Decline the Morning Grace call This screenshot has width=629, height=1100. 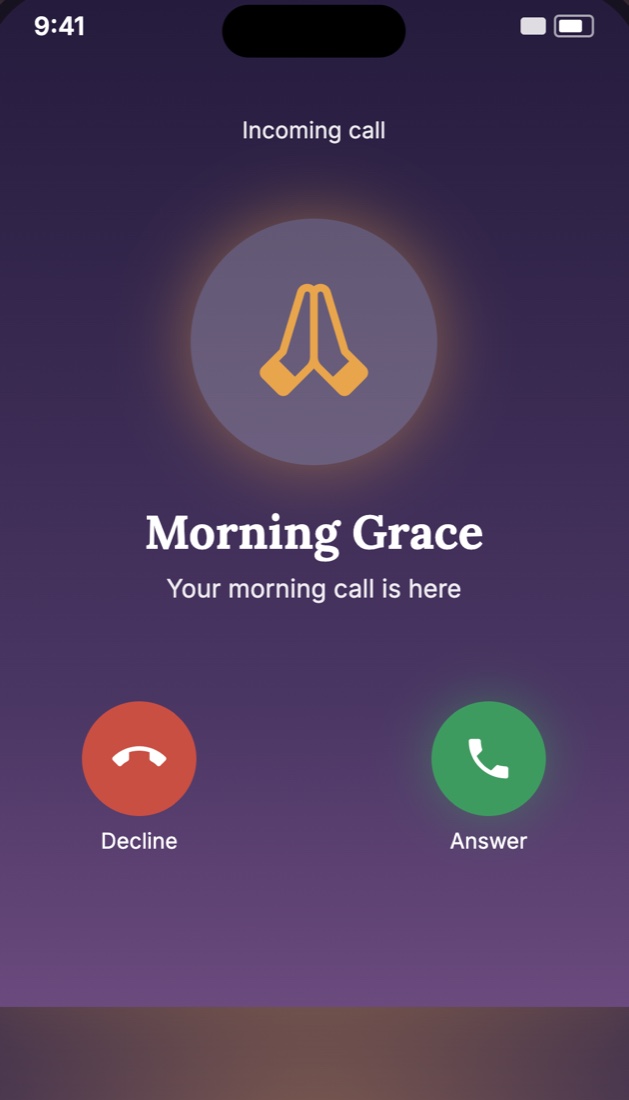point(139,758)
